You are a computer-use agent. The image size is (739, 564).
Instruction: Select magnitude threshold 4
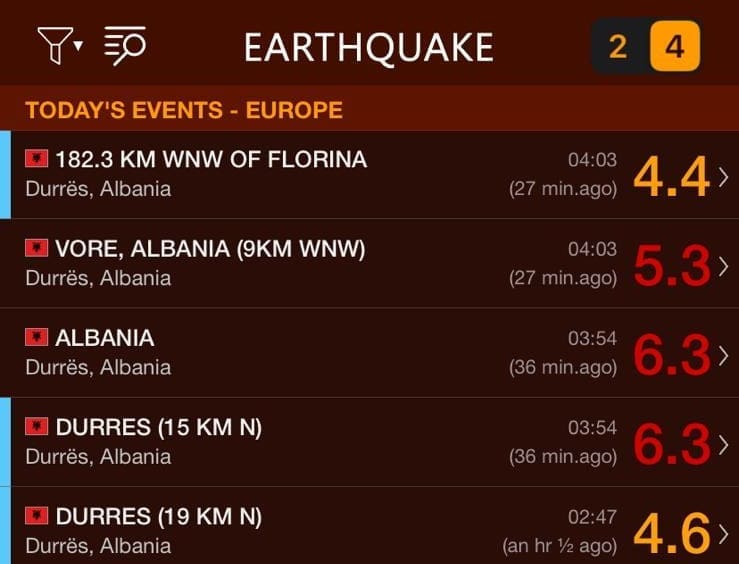click(x=675, y=46)
